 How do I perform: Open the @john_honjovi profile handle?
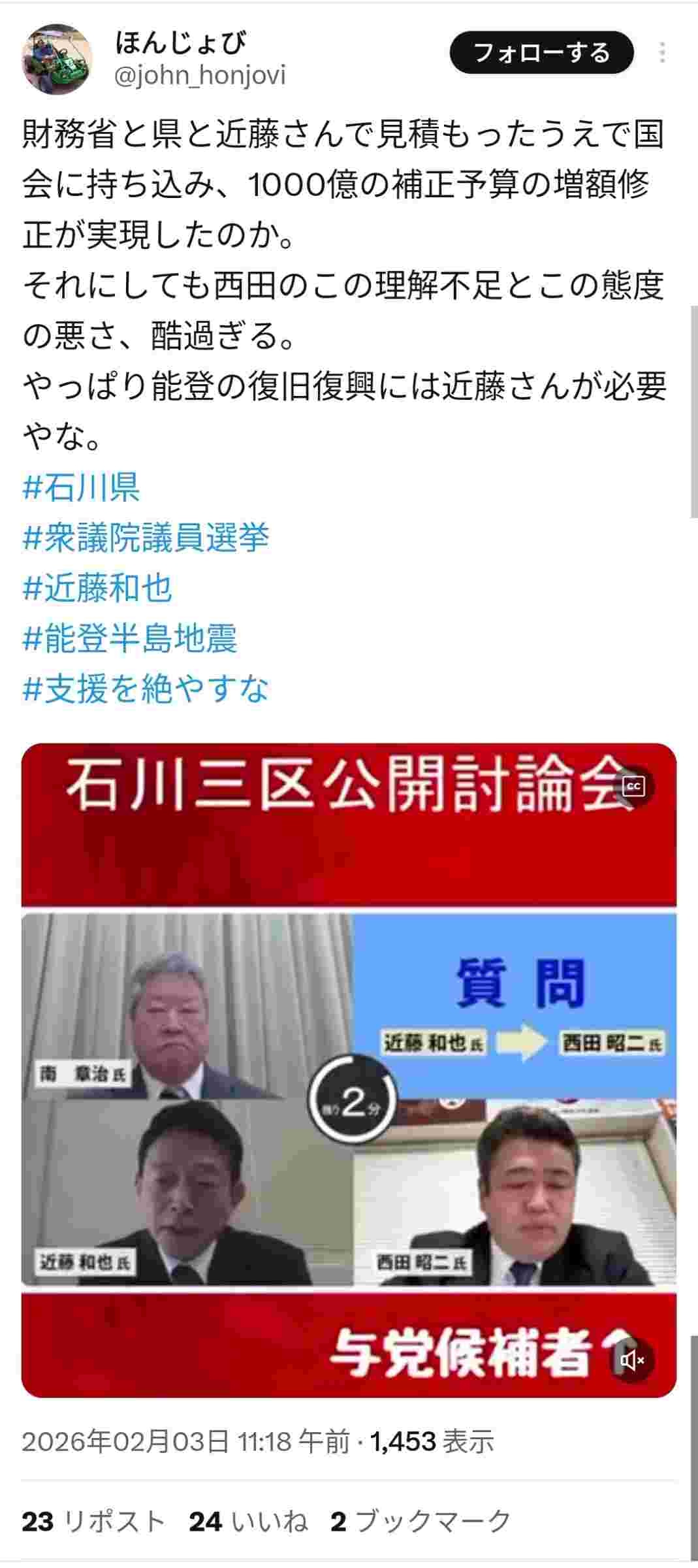tap(200, 76)
